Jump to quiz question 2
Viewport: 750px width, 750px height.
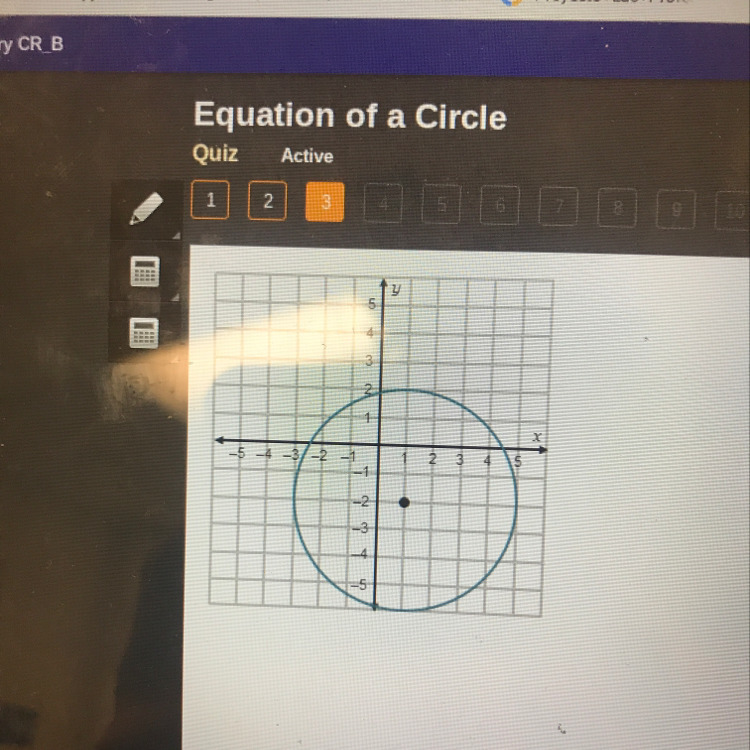pos(267,201)
